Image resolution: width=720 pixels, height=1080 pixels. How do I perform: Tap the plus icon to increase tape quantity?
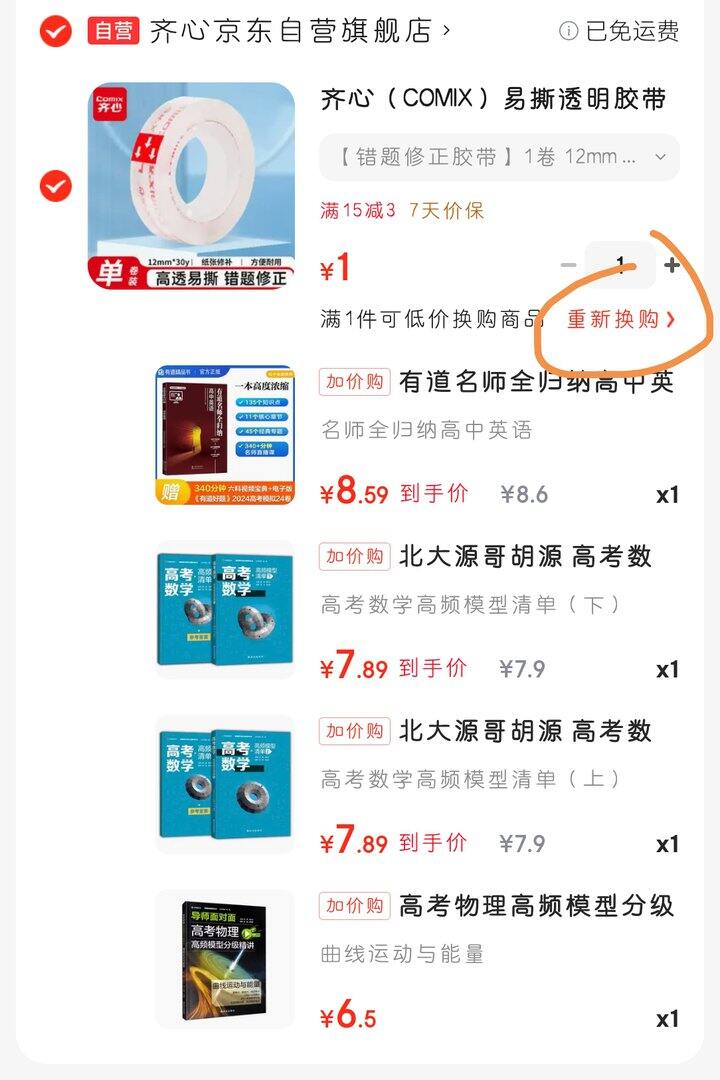tap(672, 264)
